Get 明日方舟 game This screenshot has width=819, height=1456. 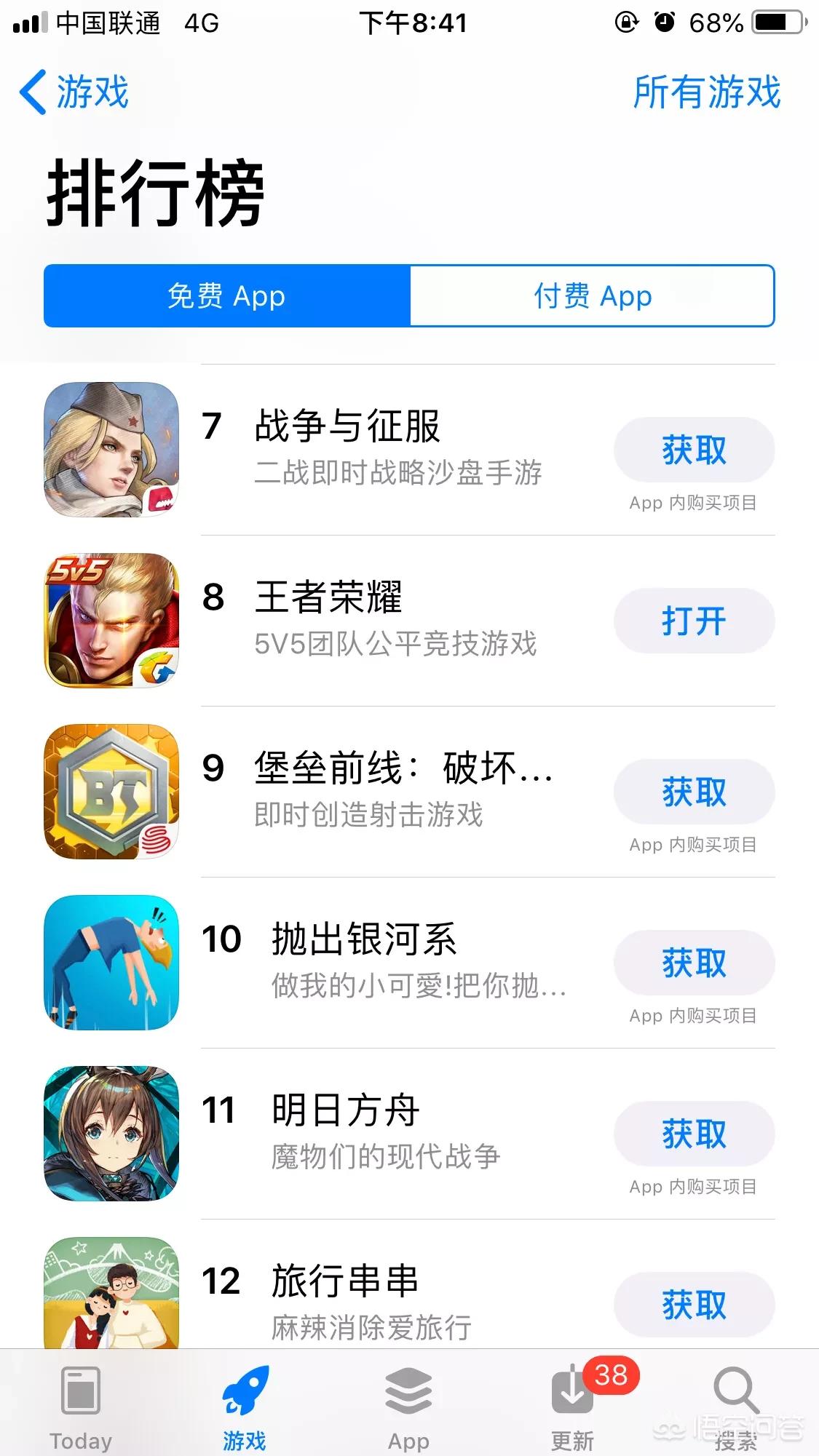pyautogui.click(x=694, y=1134)
